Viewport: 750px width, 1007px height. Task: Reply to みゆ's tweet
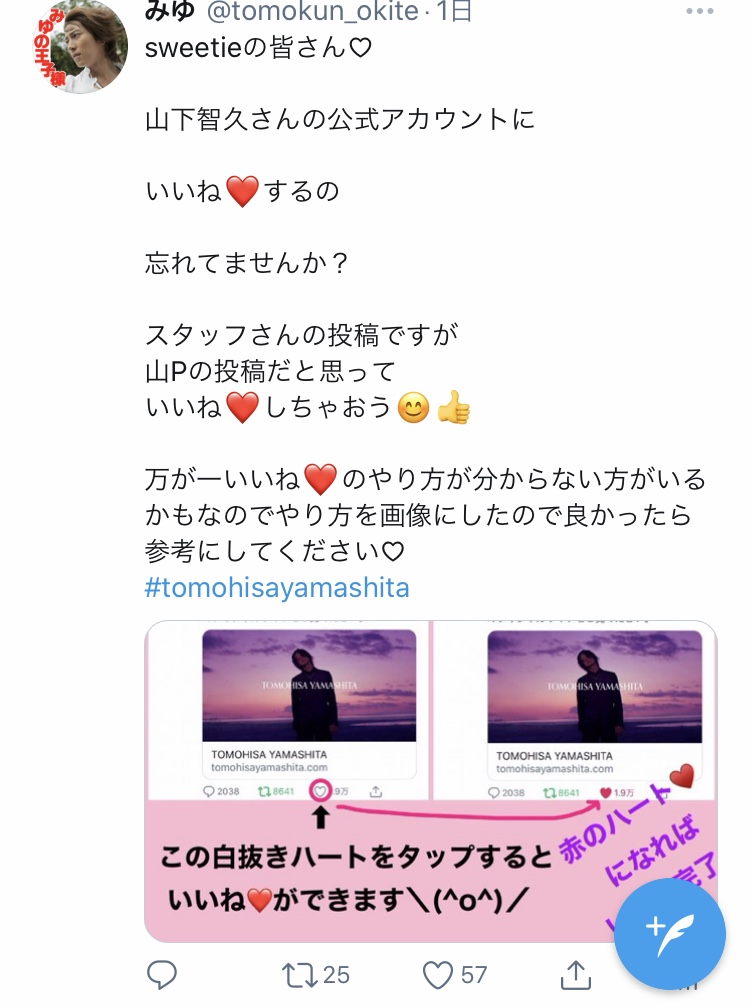point(161,975)
